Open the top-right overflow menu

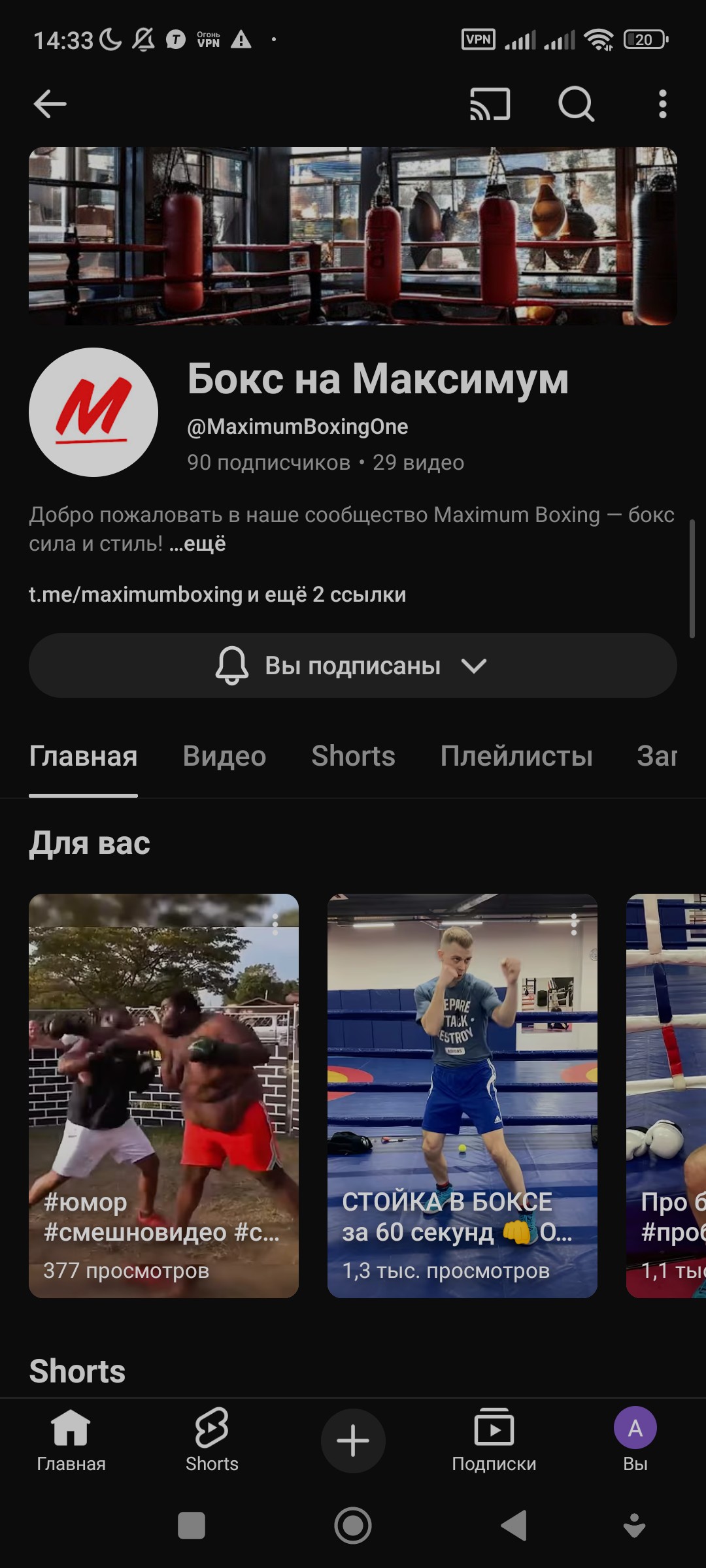tap(662, 104)
